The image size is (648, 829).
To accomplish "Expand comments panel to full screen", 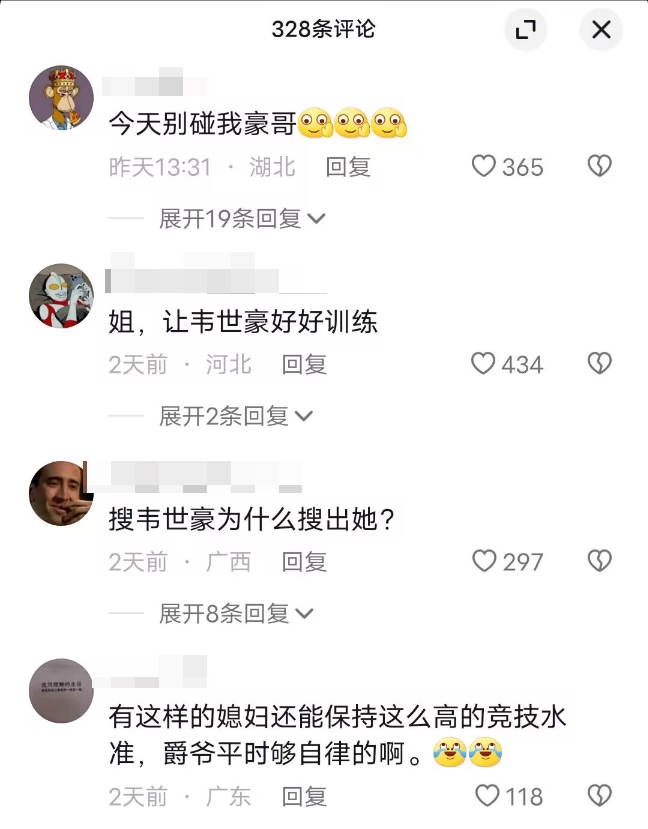I will (x=525, y=30).
